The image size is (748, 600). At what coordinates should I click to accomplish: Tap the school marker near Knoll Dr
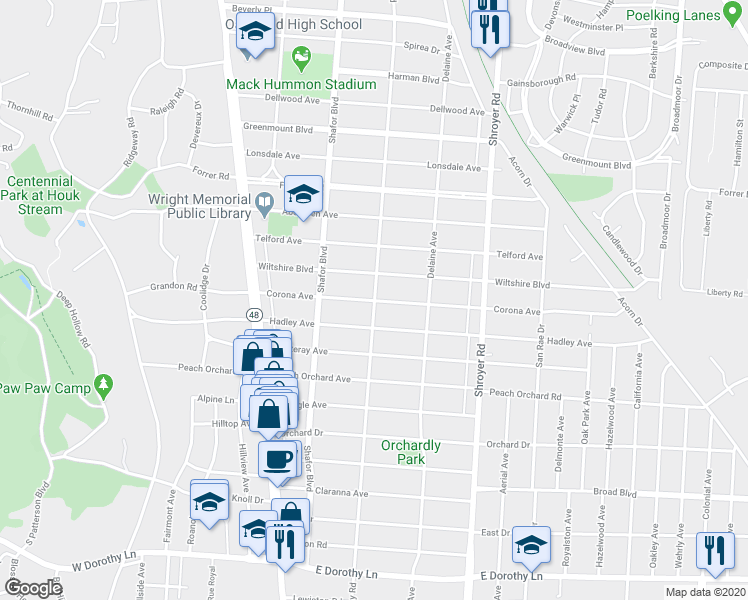coord(210,501)
